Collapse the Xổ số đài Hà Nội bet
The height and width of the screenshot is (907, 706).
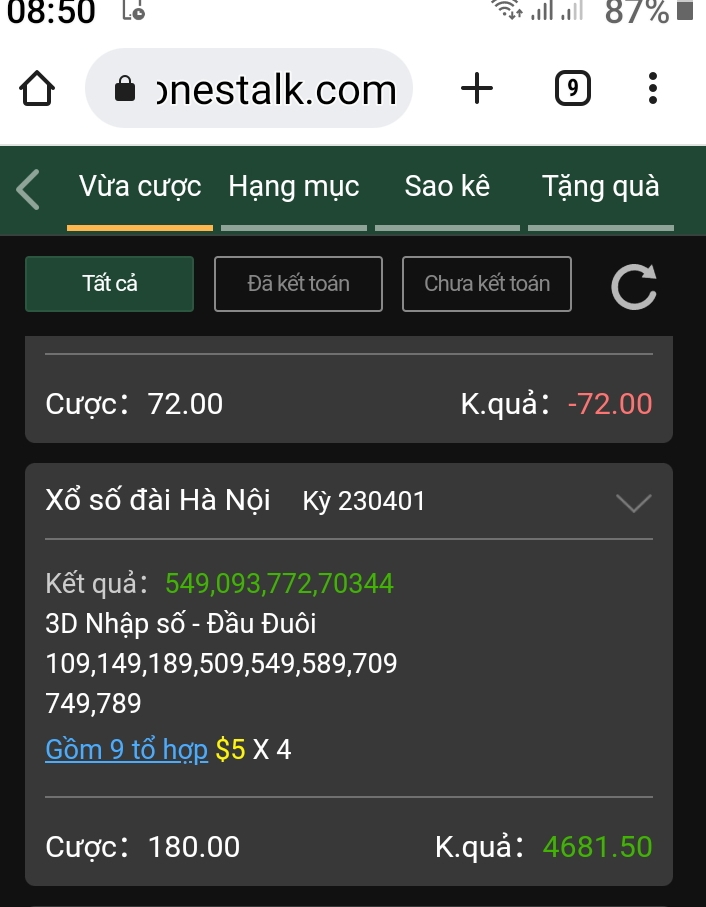click(634, 502)
